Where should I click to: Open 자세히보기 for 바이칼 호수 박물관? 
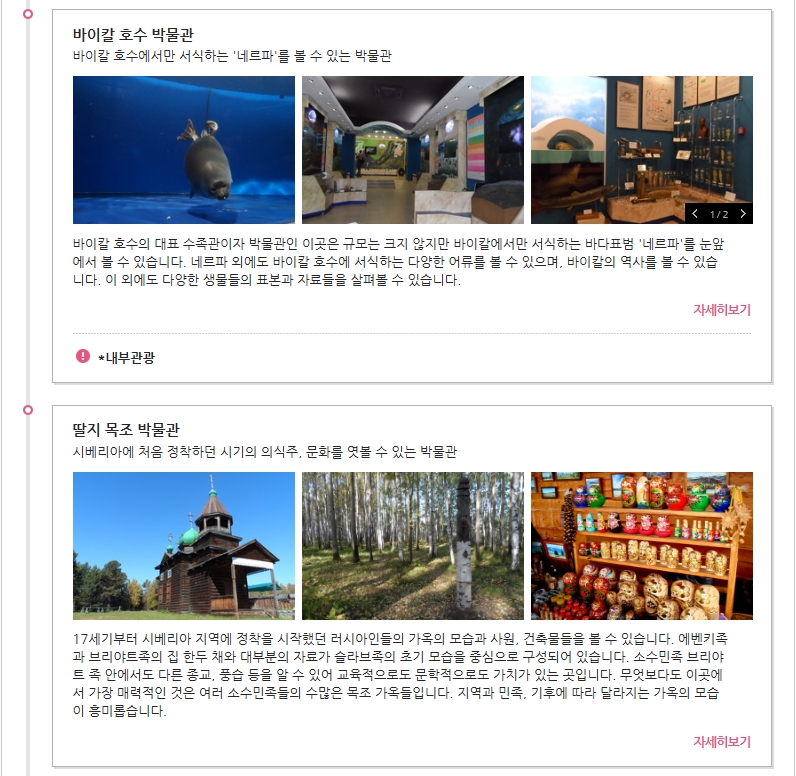point(721,310)
